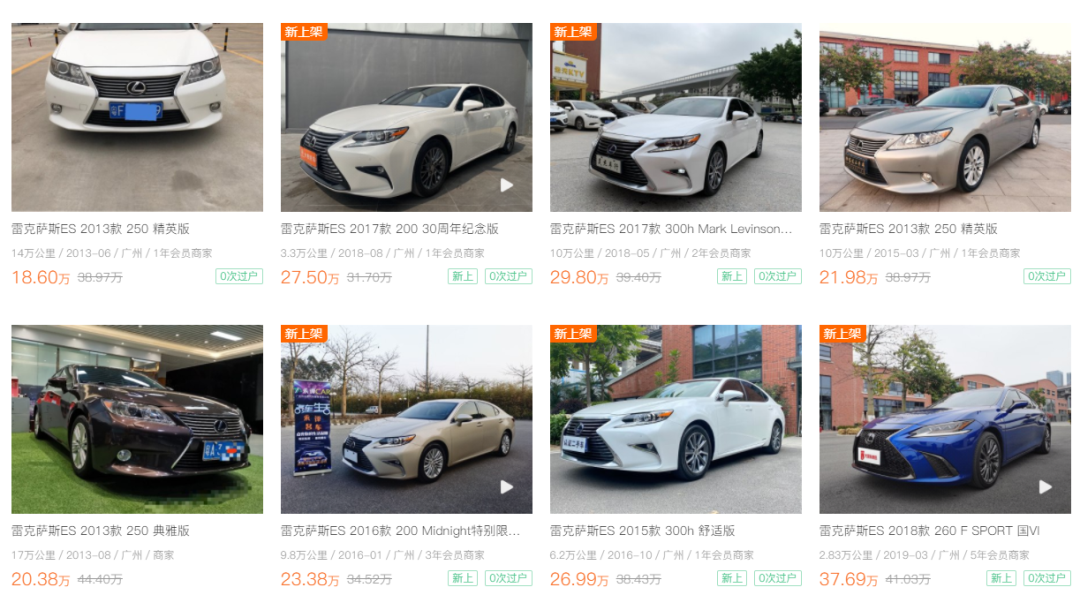Open the ES 2013款 250 典雅版 listing
This screenshot has width=1080, height=610.
click(x=137, y=419)
